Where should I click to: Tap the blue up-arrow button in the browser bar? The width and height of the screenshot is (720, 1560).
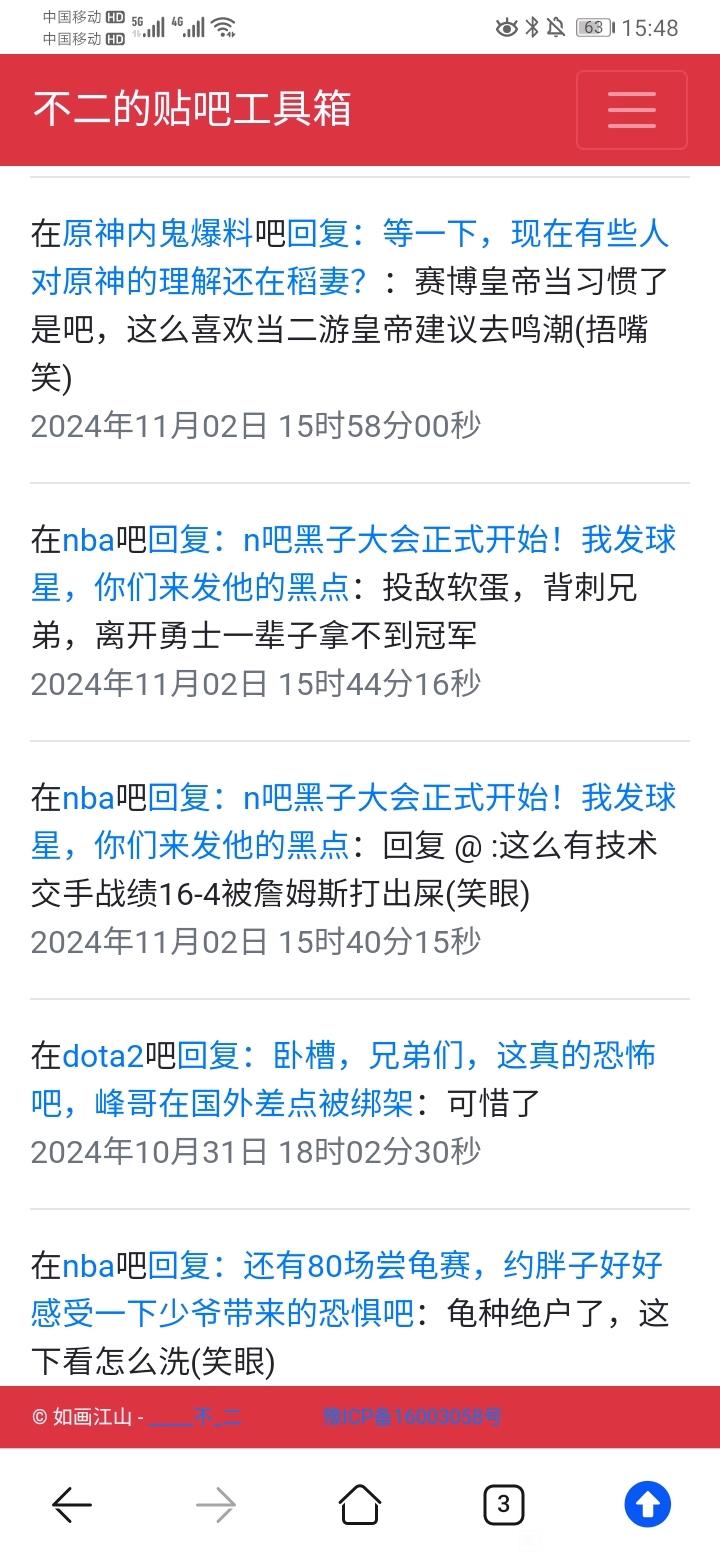tap(648, 1504)
